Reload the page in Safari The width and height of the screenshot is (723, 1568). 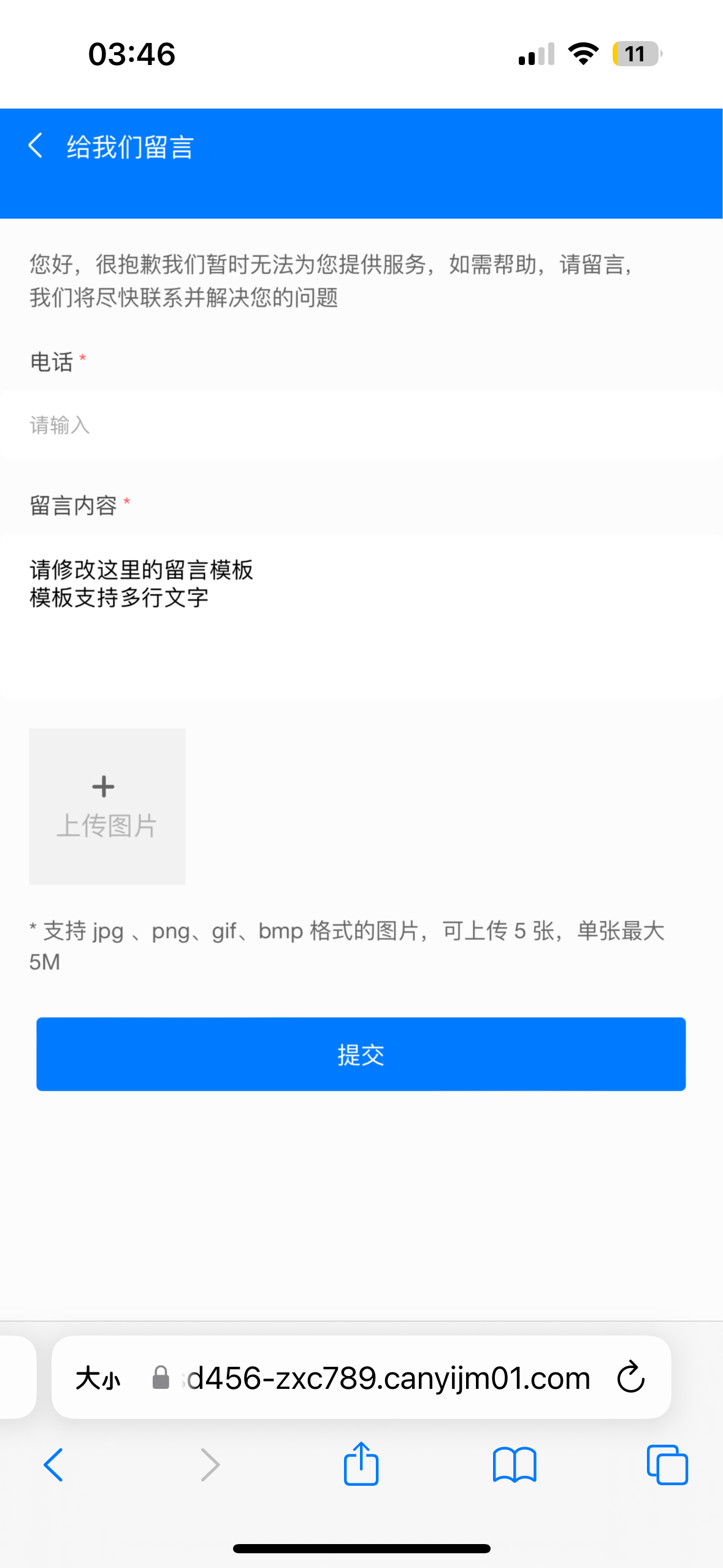click(x=630, y=1377)
